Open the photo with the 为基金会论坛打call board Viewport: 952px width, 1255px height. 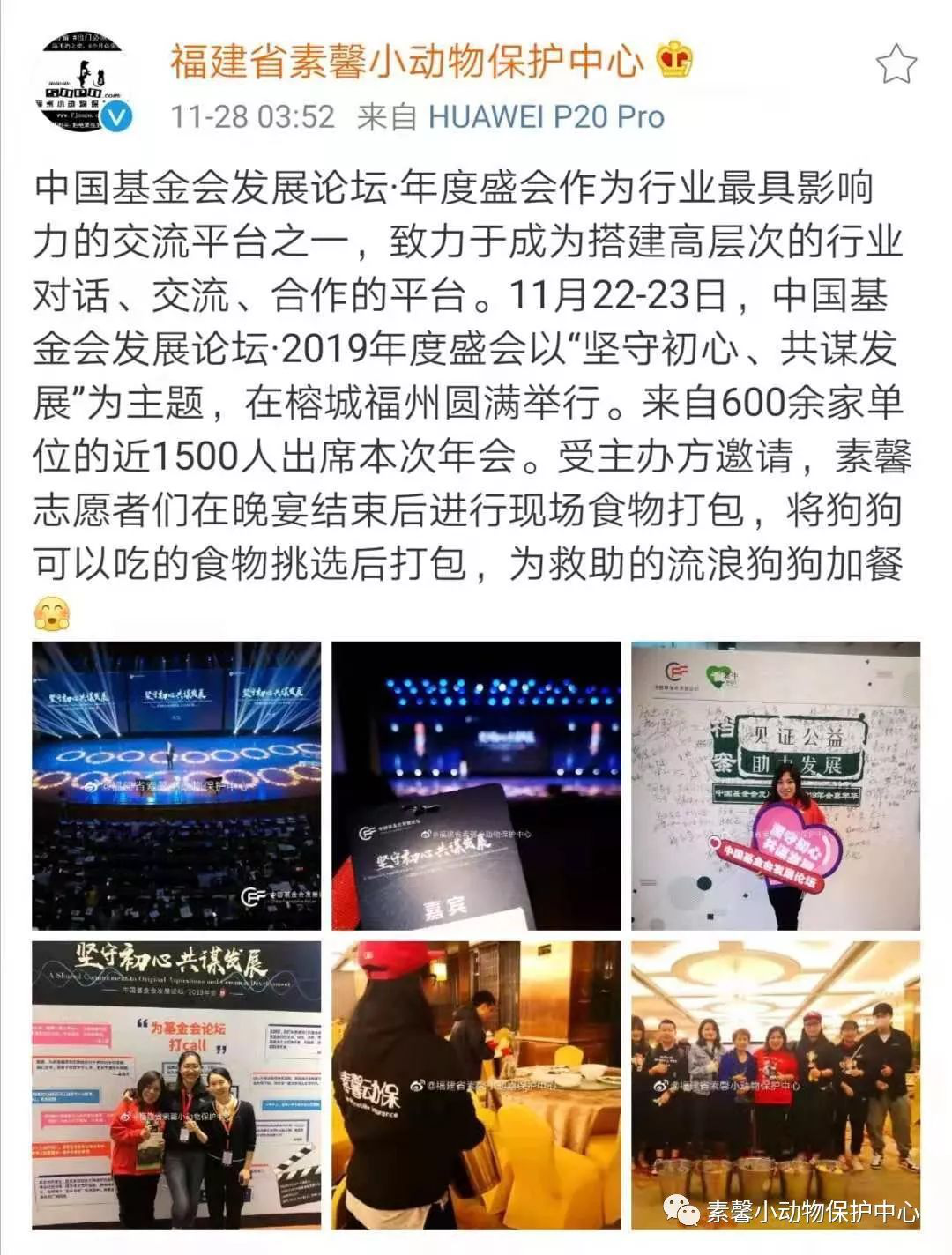(x=176, y=1085)
